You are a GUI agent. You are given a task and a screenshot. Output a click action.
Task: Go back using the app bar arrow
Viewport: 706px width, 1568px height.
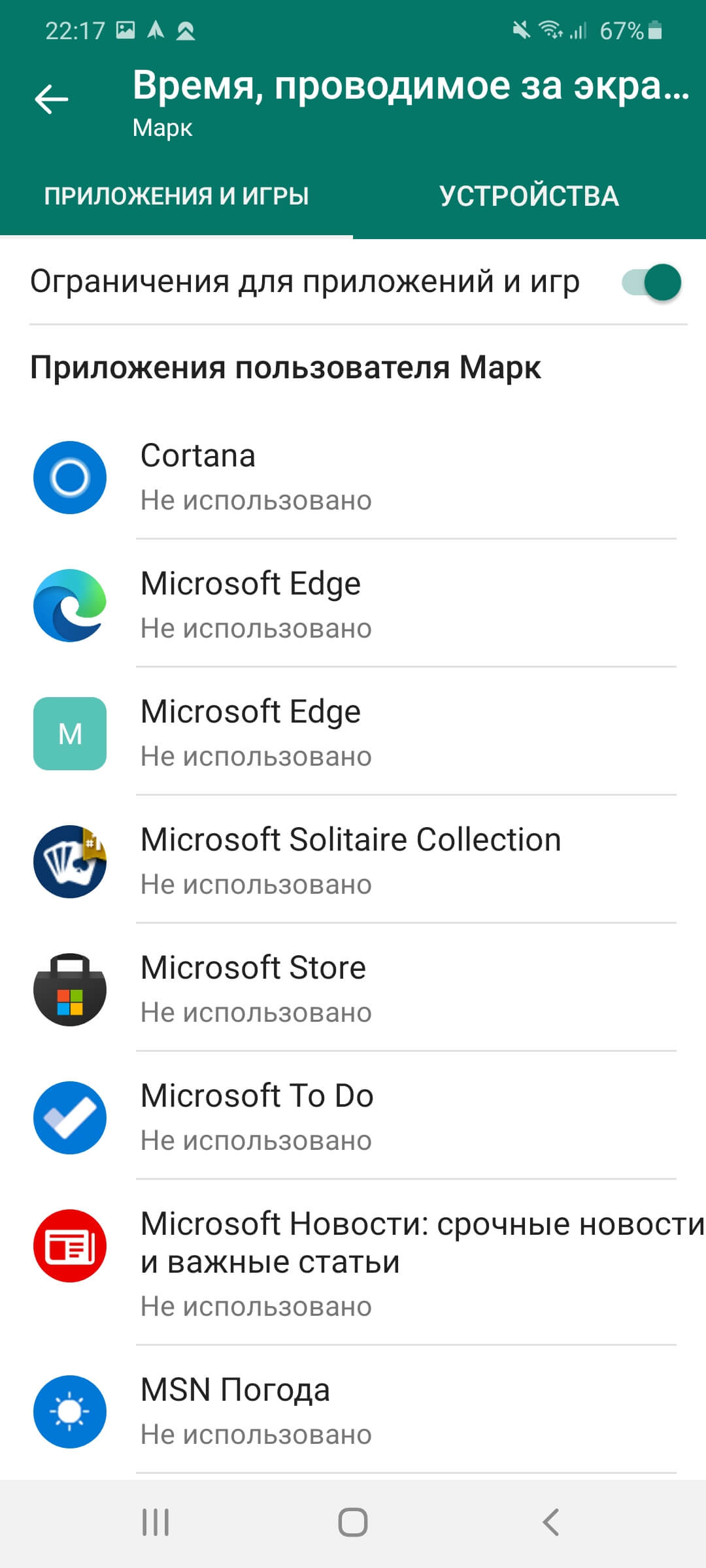52,99
